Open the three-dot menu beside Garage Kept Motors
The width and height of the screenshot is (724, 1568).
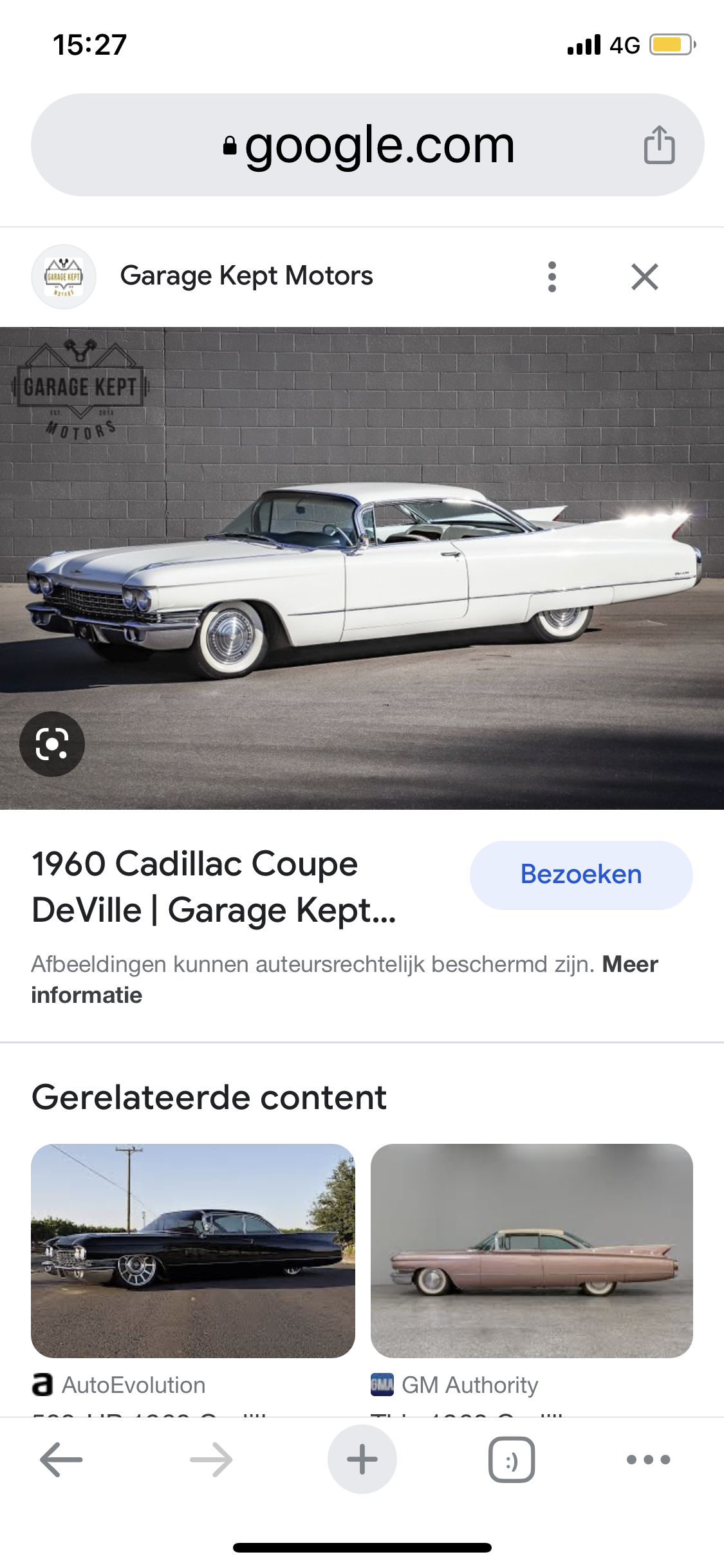[x=552, y=277]
